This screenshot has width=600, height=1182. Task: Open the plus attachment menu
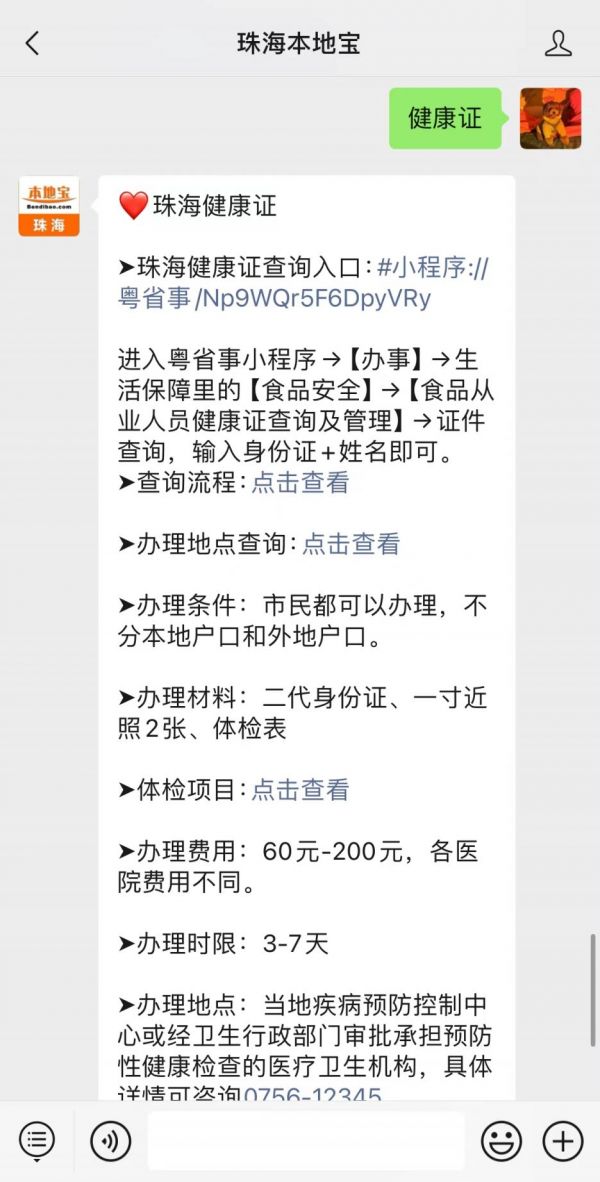coord(562,1140)
